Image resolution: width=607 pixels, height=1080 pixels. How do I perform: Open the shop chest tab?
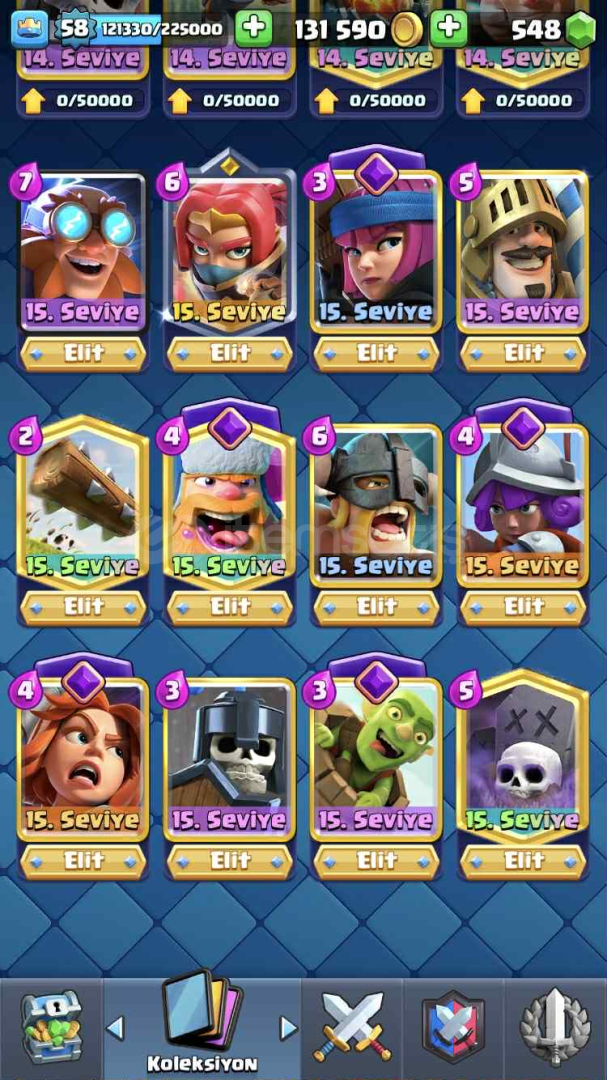[51, 1027]
